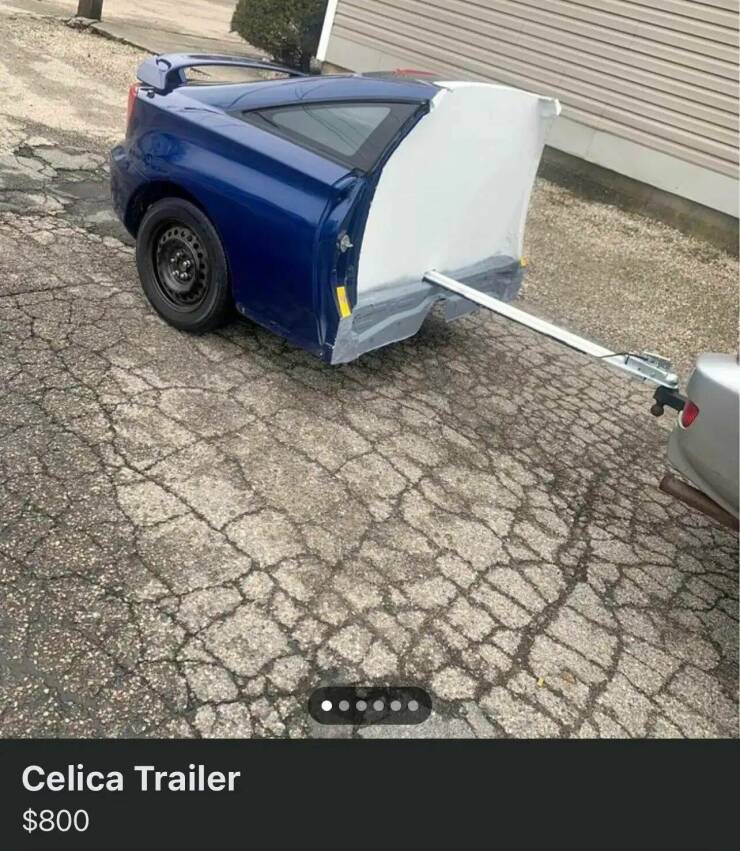Viewport: 740px width, 851px height.
Task: Select the last carousel indicator dot
Action: (412, 705)
